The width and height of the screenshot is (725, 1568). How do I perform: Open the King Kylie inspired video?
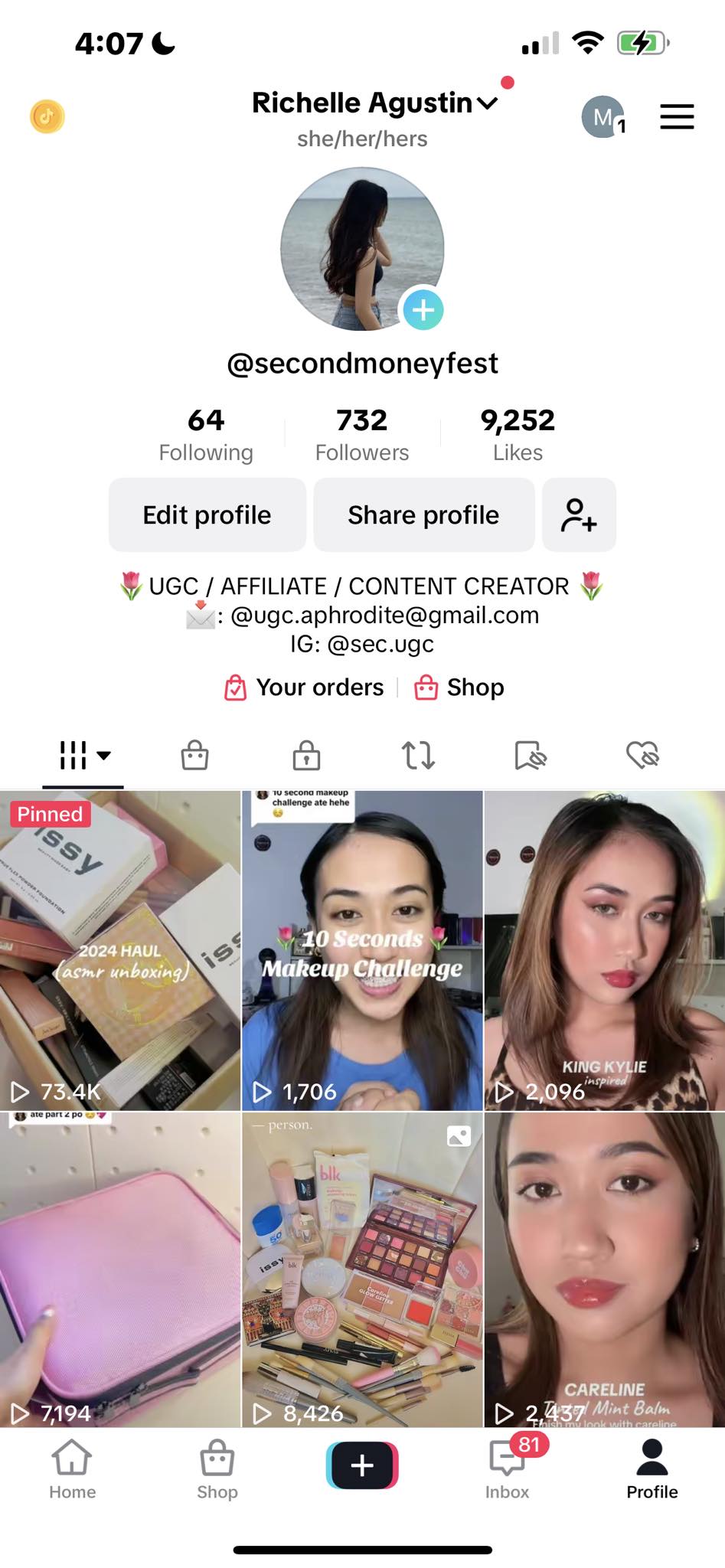point(605,950)
